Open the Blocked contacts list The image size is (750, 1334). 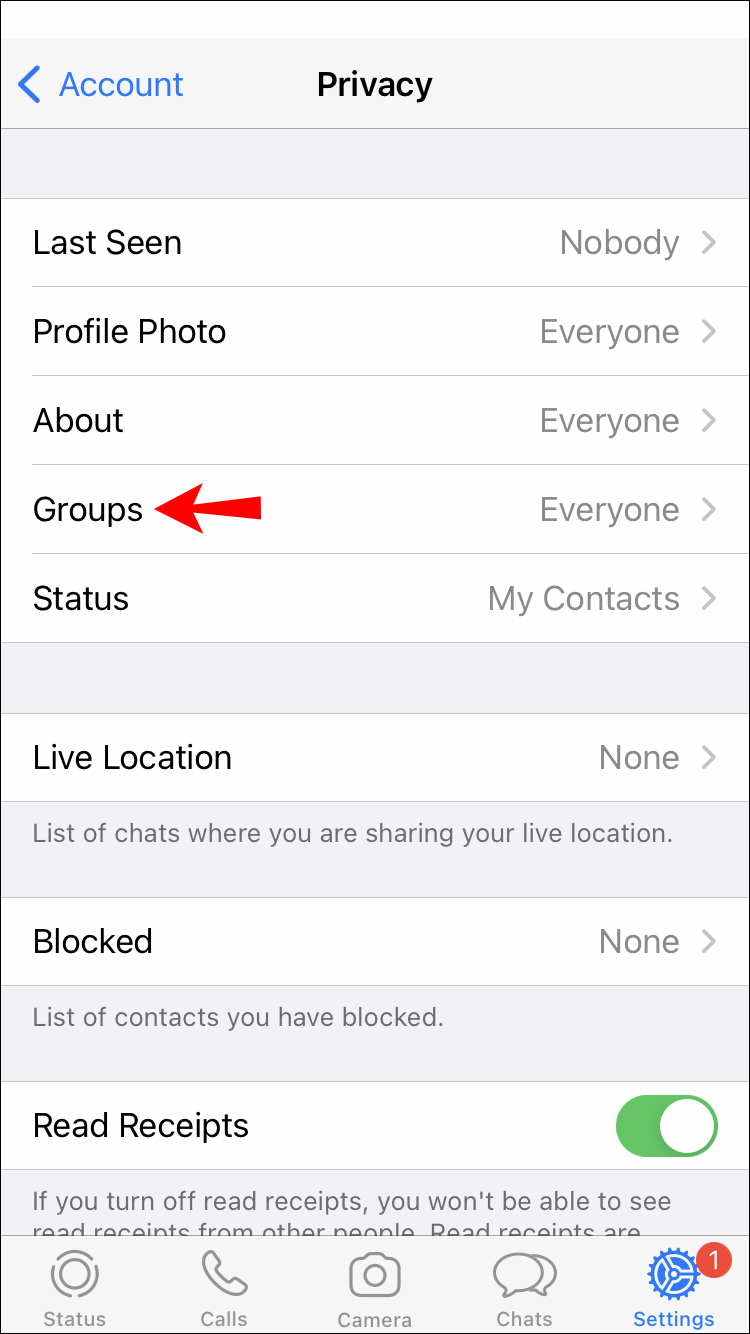coord(375,942)
